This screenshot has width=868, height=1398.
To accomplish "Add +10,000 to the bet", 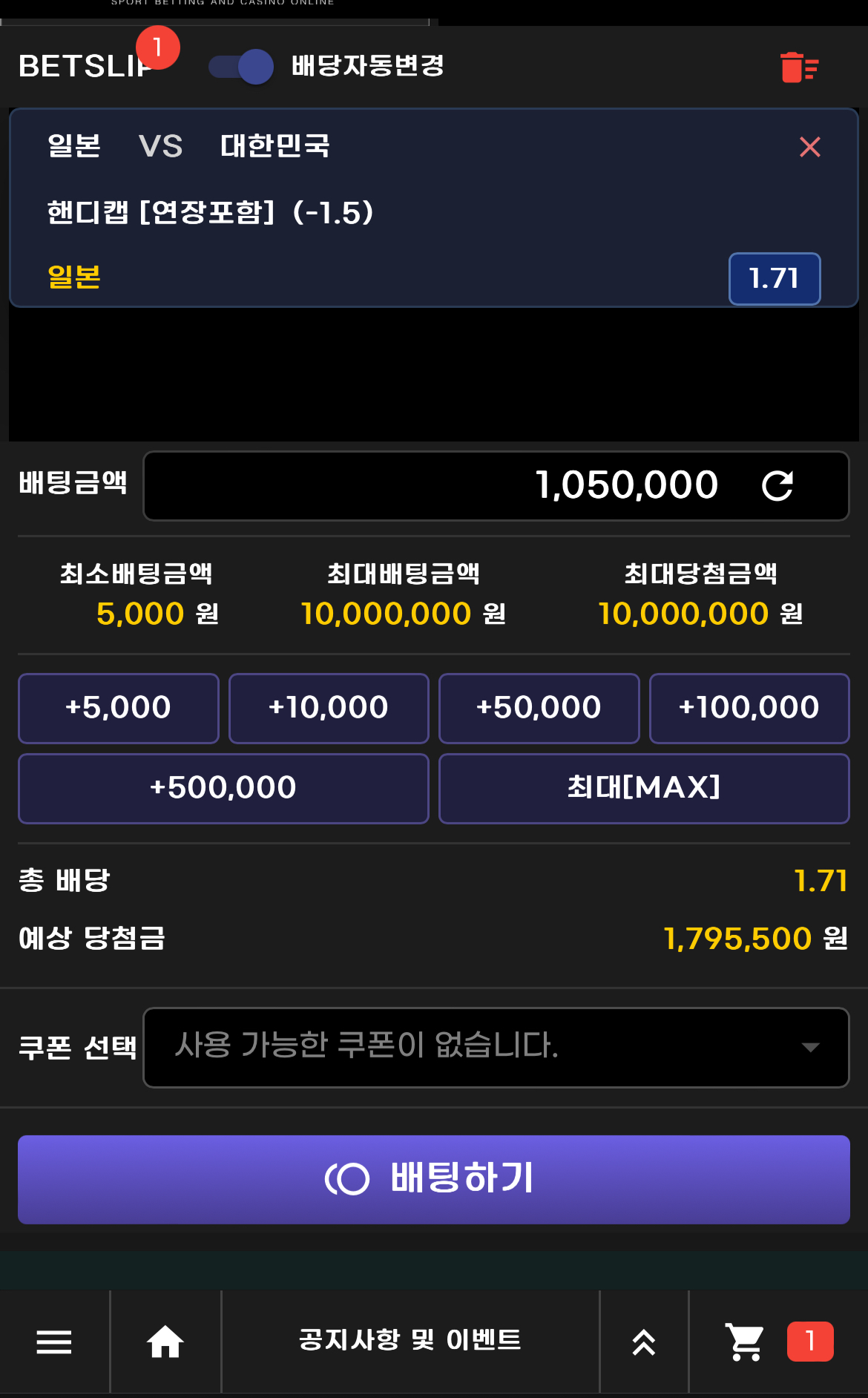I will (x=329, y=708).
